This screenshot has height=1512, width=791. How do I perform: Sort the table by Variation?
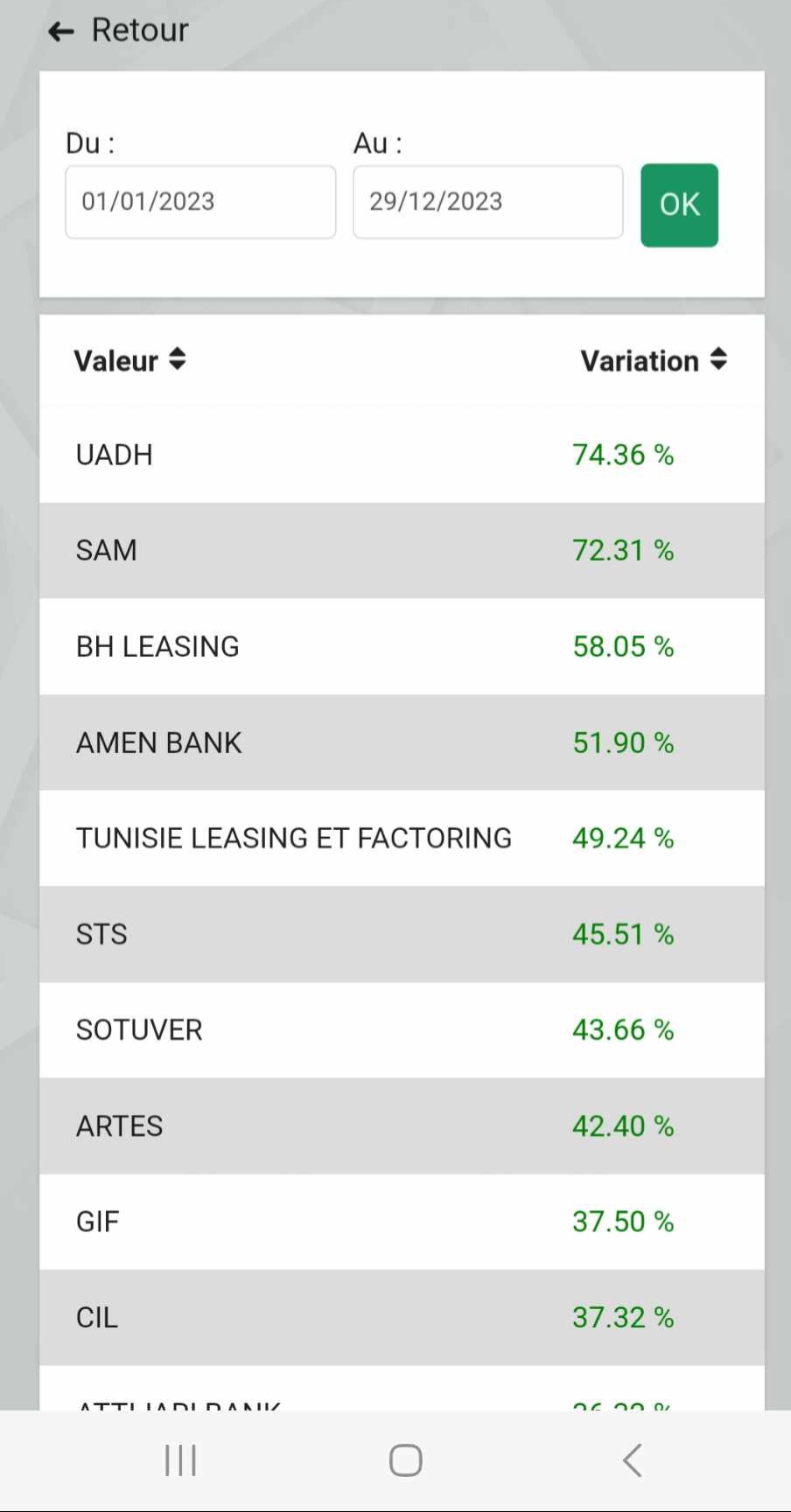[654, 360]
